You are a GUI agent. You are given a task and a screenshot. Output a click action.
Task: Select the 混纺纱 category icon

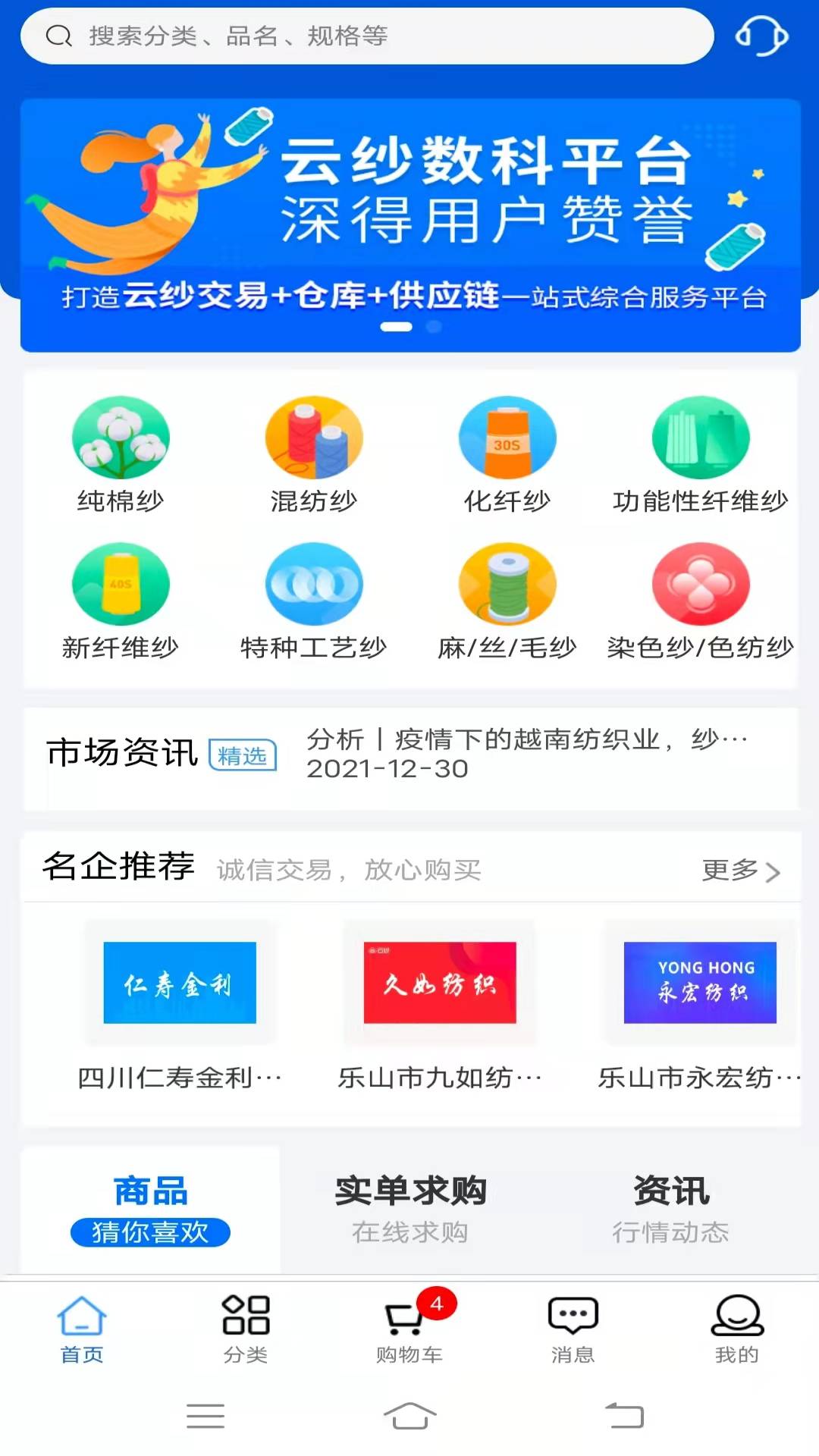point(314,438)
